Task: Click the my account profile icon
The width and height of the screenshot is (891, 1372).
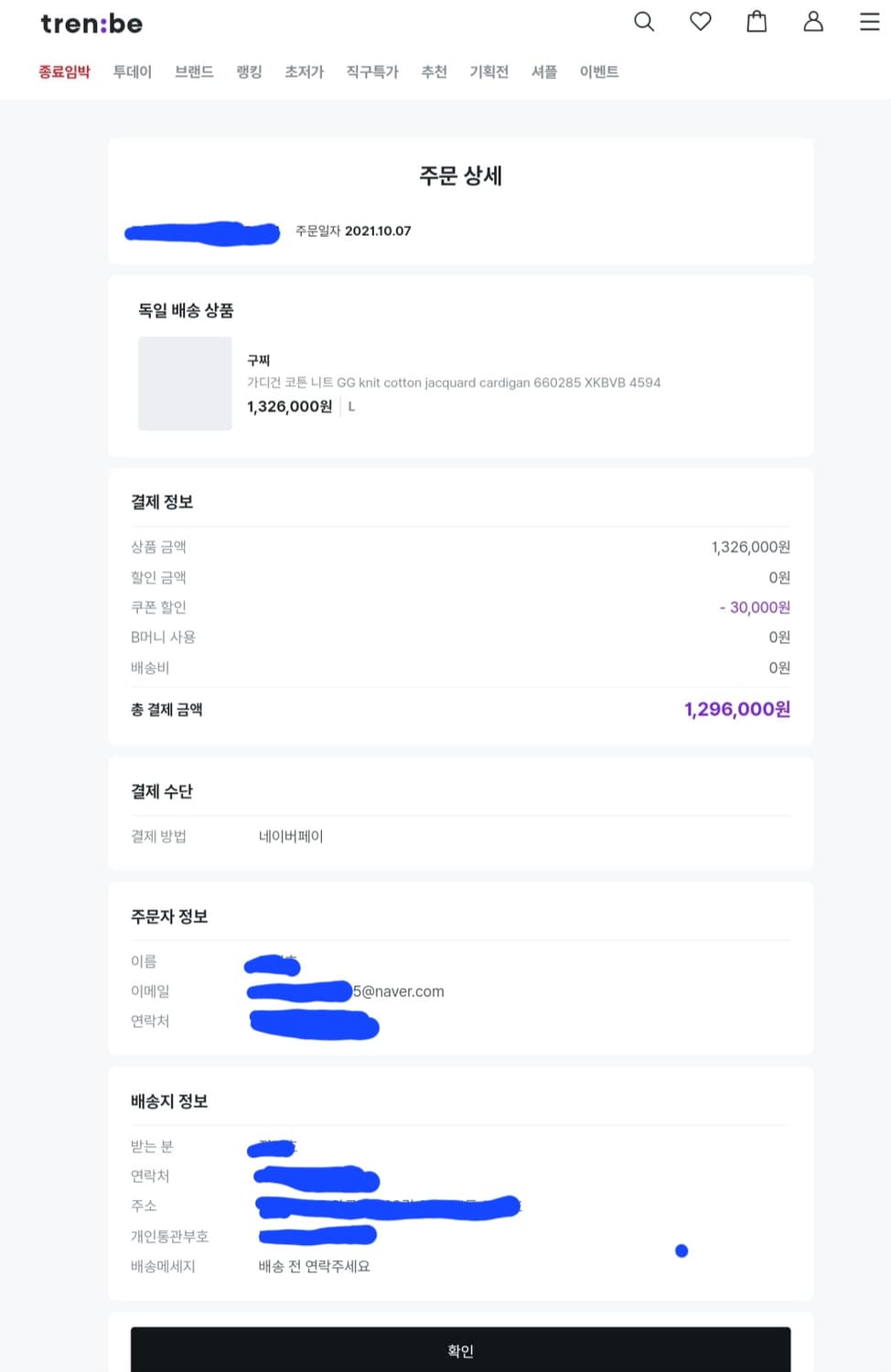Action: point(813,22)
